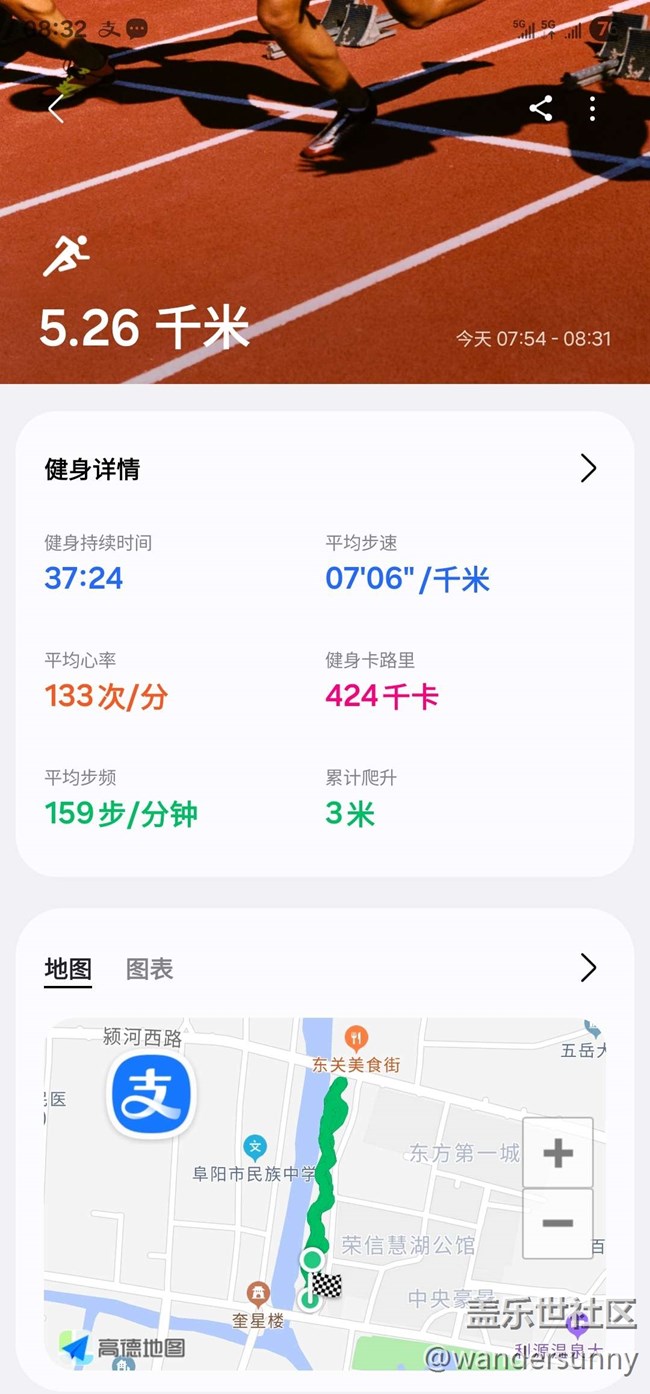This screenshot has height=1394, width=650.
Task: Go back using the top-left arrow
Action: (56, 109)
